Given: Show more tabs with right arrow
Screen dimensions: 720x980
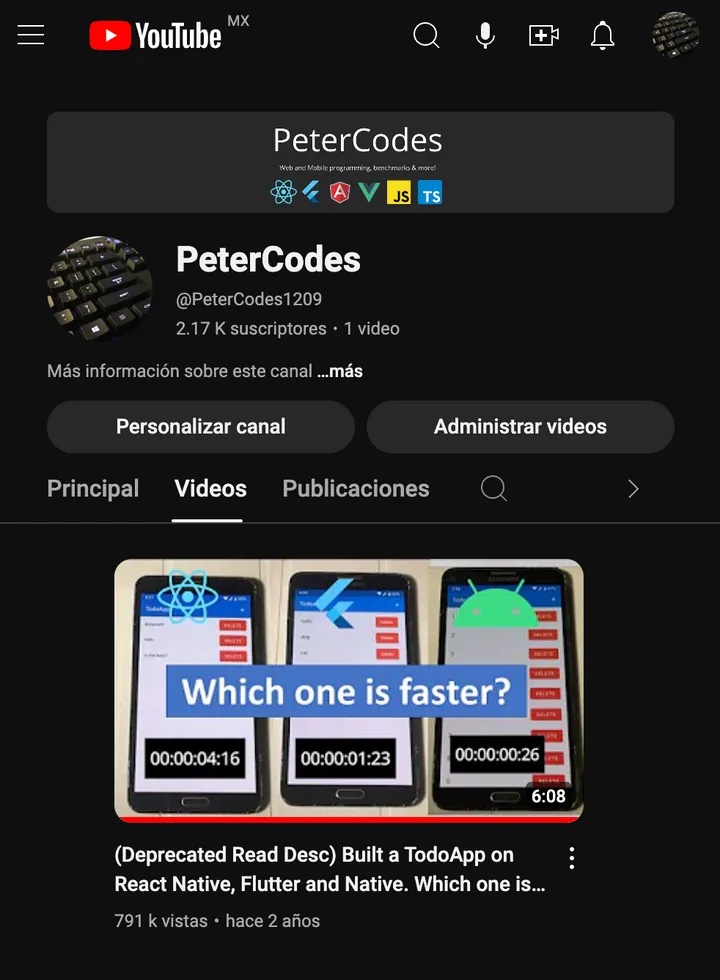Looking at the screenshot, I should pyautogui.click(x=632, y=489).
